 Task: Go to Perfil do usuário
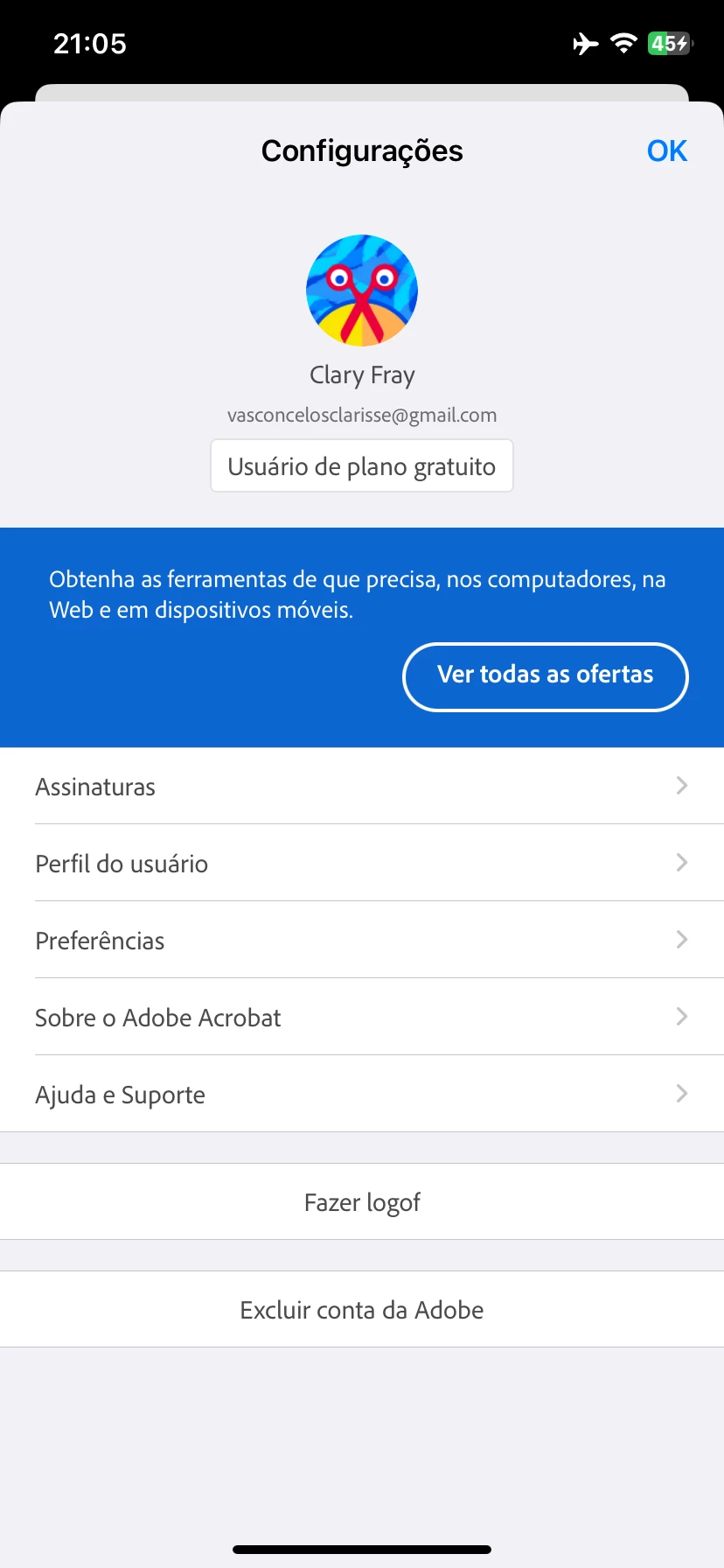(362, 864)
